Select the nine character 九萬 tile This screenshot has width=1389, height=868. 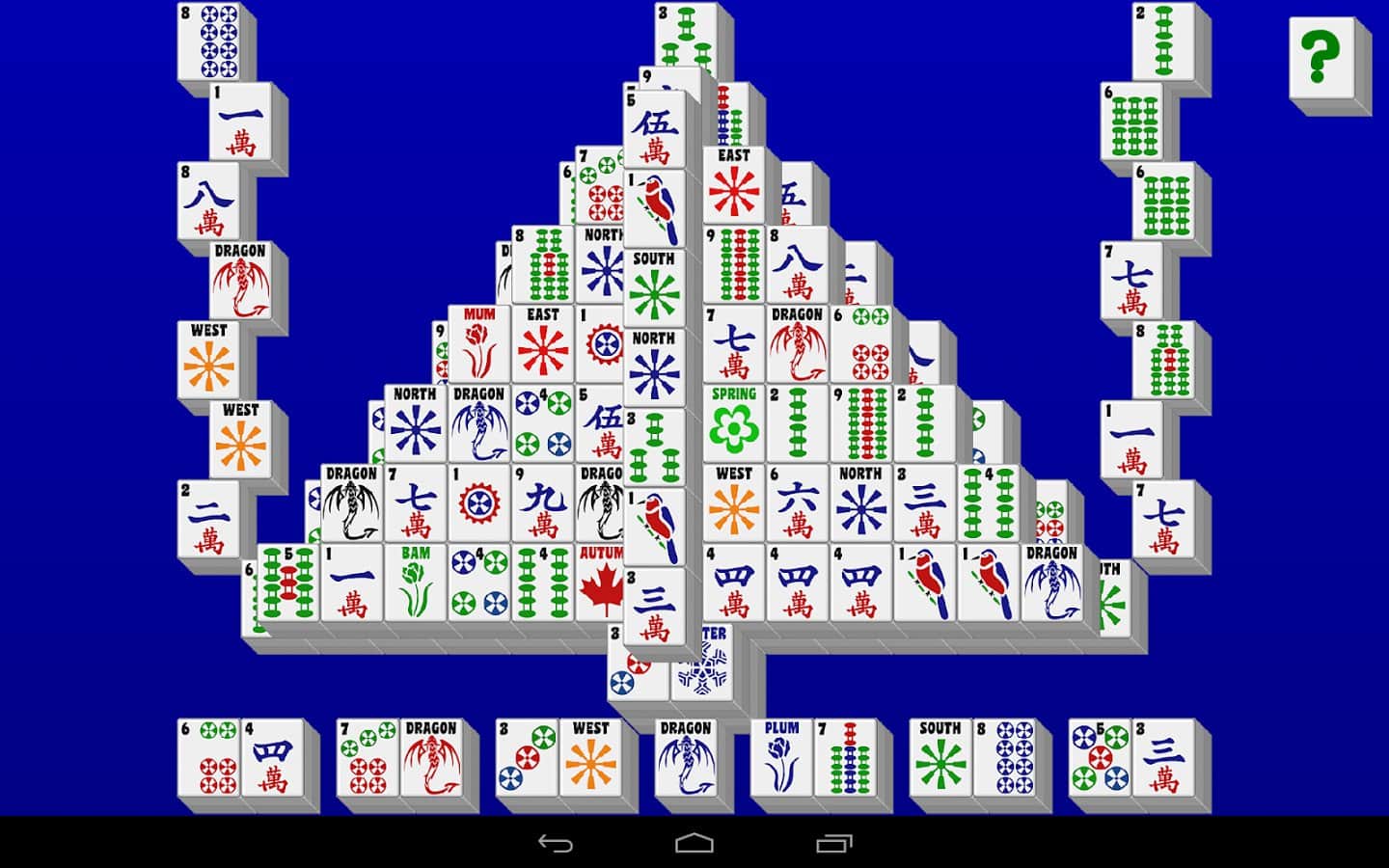click(x=543, y=503)
